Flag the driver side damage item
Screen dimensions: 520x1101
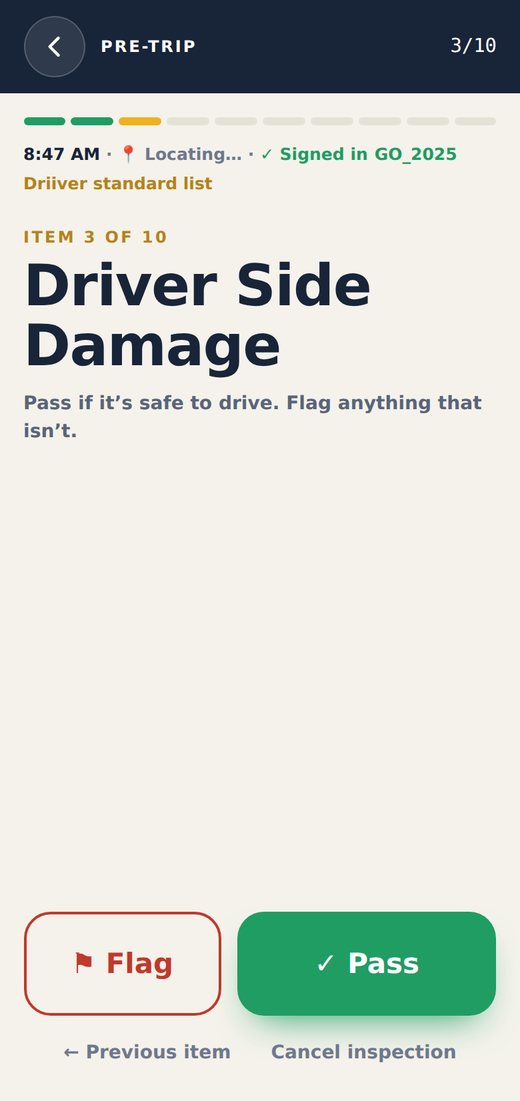[x=123, y=963]
